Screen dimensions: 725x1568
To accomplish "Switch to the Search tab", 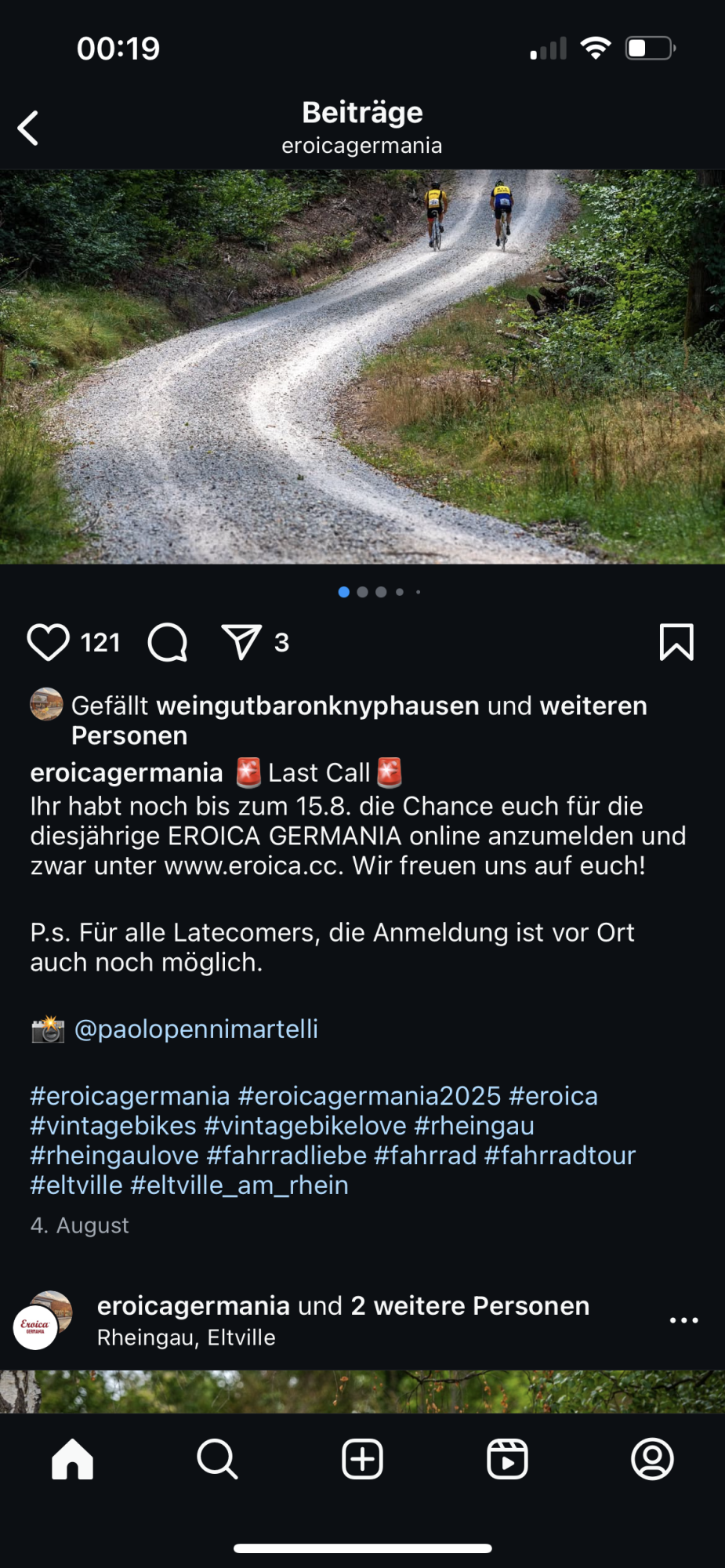I will click(x=217, y=1459).
